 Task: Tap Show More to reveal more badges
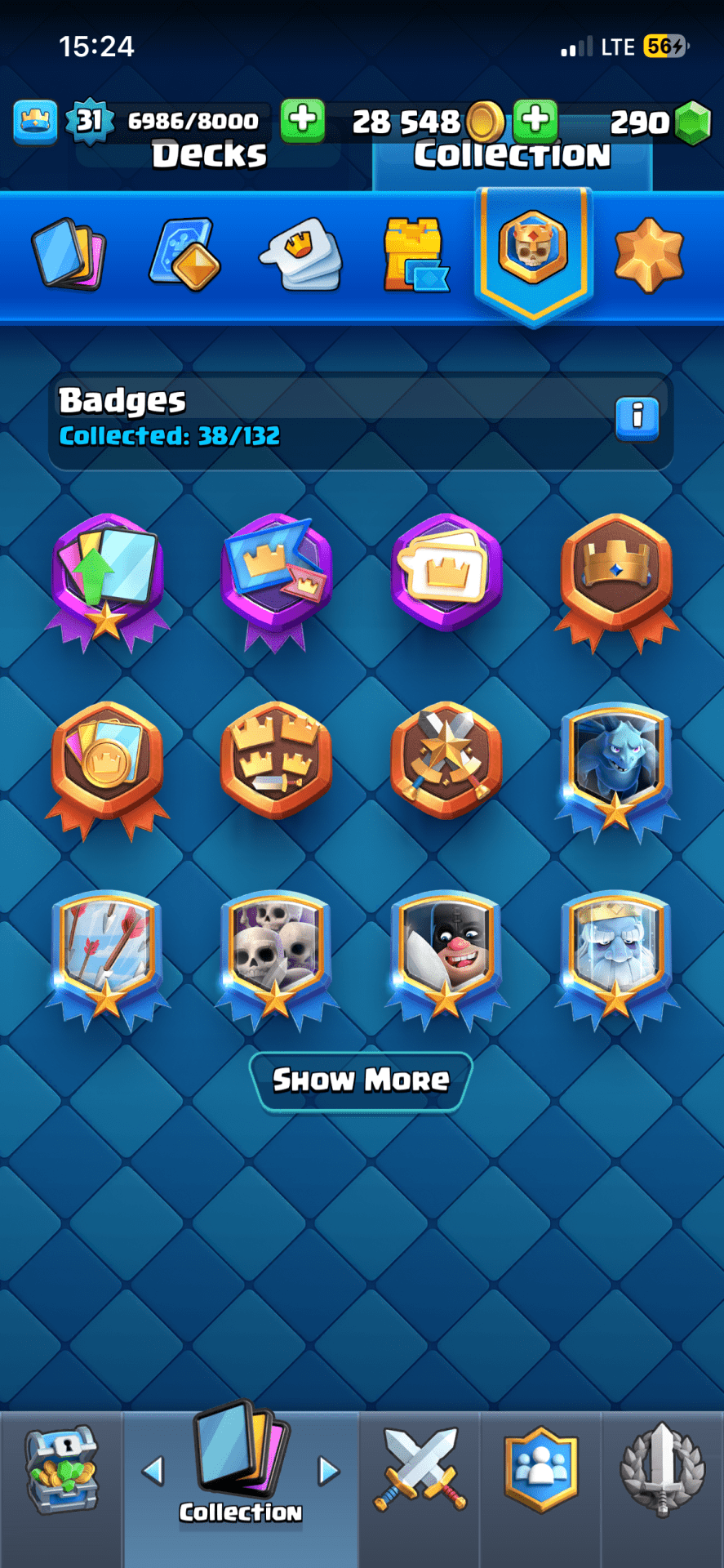point(361,1080)
